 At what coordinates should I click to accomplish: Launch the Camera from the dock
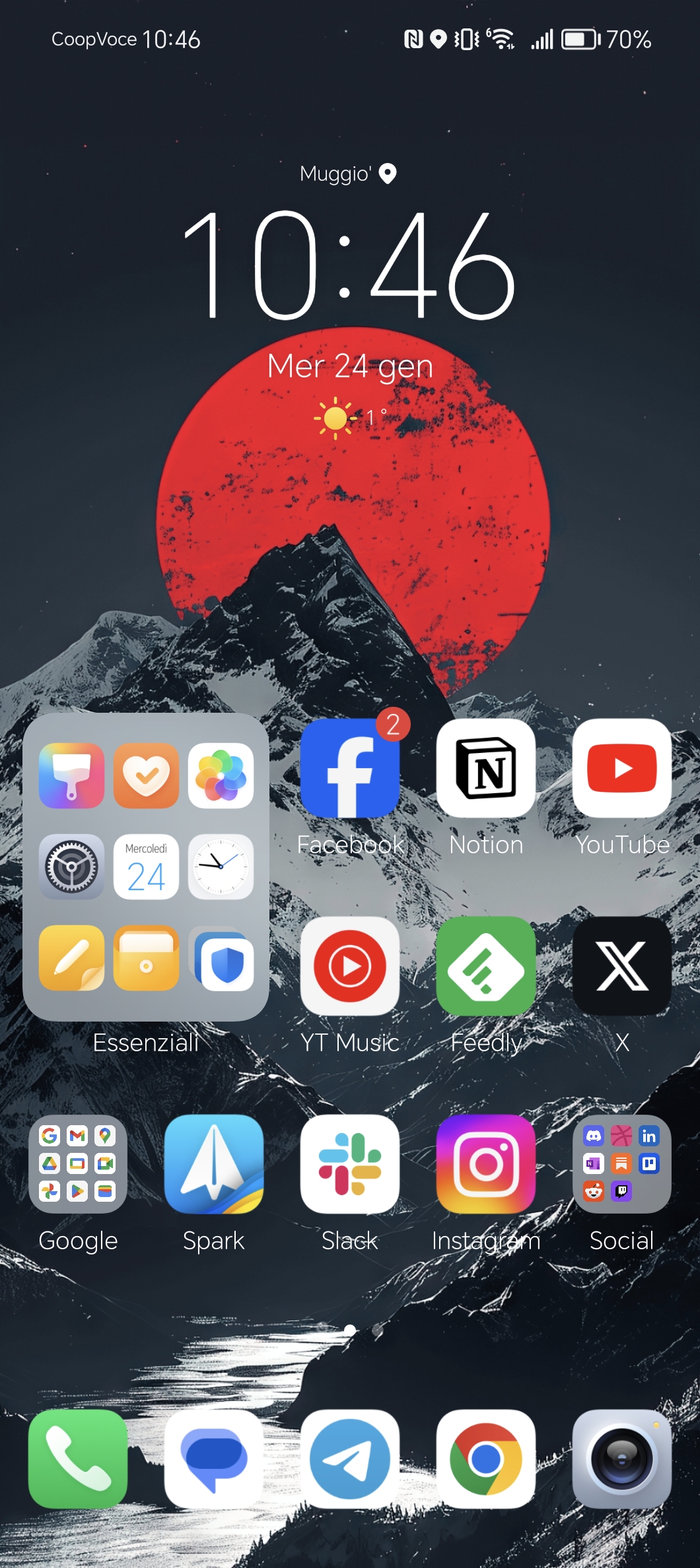tap(621, 1458)
